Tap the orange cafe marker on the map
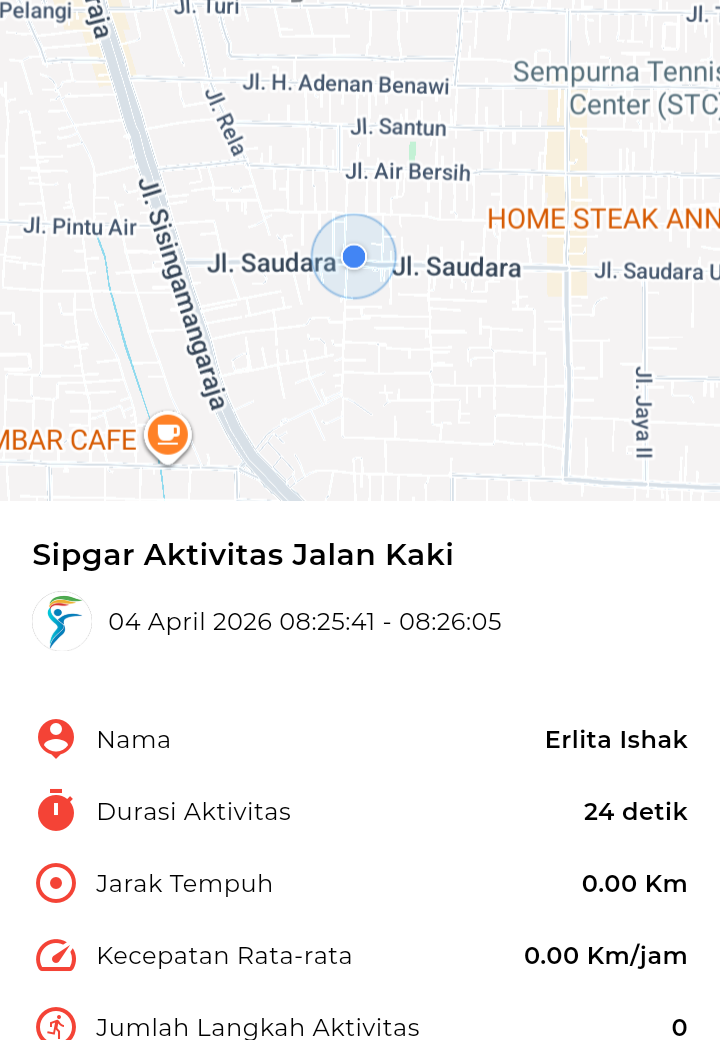The width and height of the screenshot is (720, 1040). pyautogui.click(x=168, y=436)
